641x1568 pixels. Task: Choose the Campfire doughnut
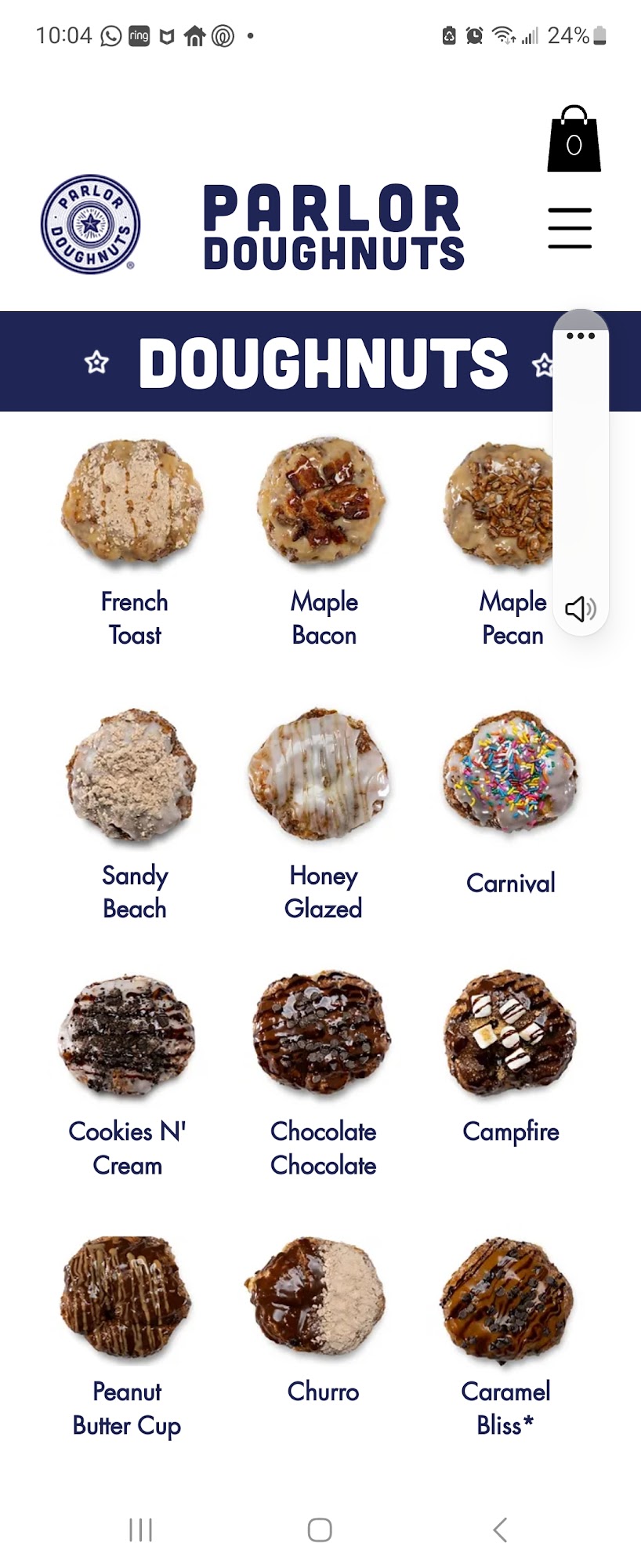tap(510, 1033)
